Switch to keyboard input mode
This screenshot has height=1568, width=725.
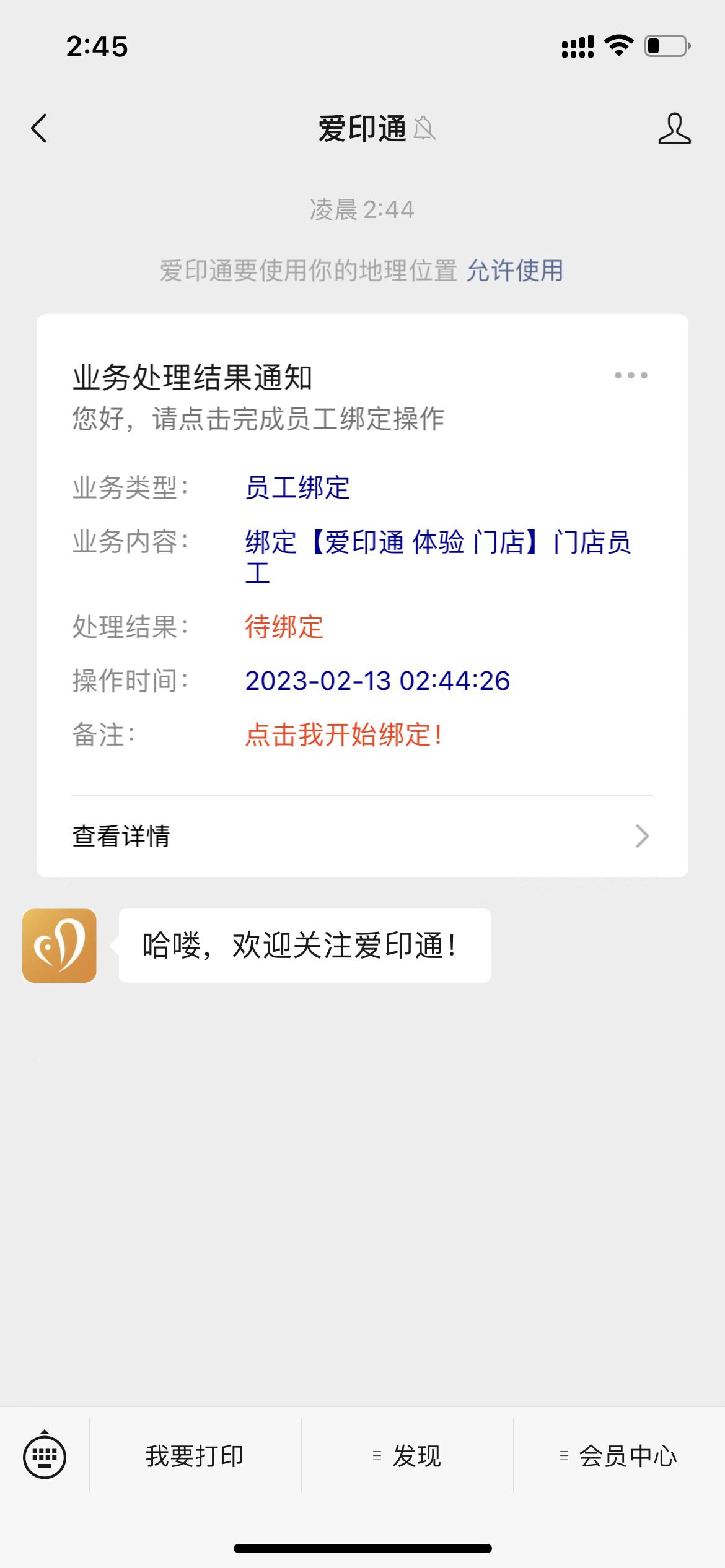[45, 1455]
